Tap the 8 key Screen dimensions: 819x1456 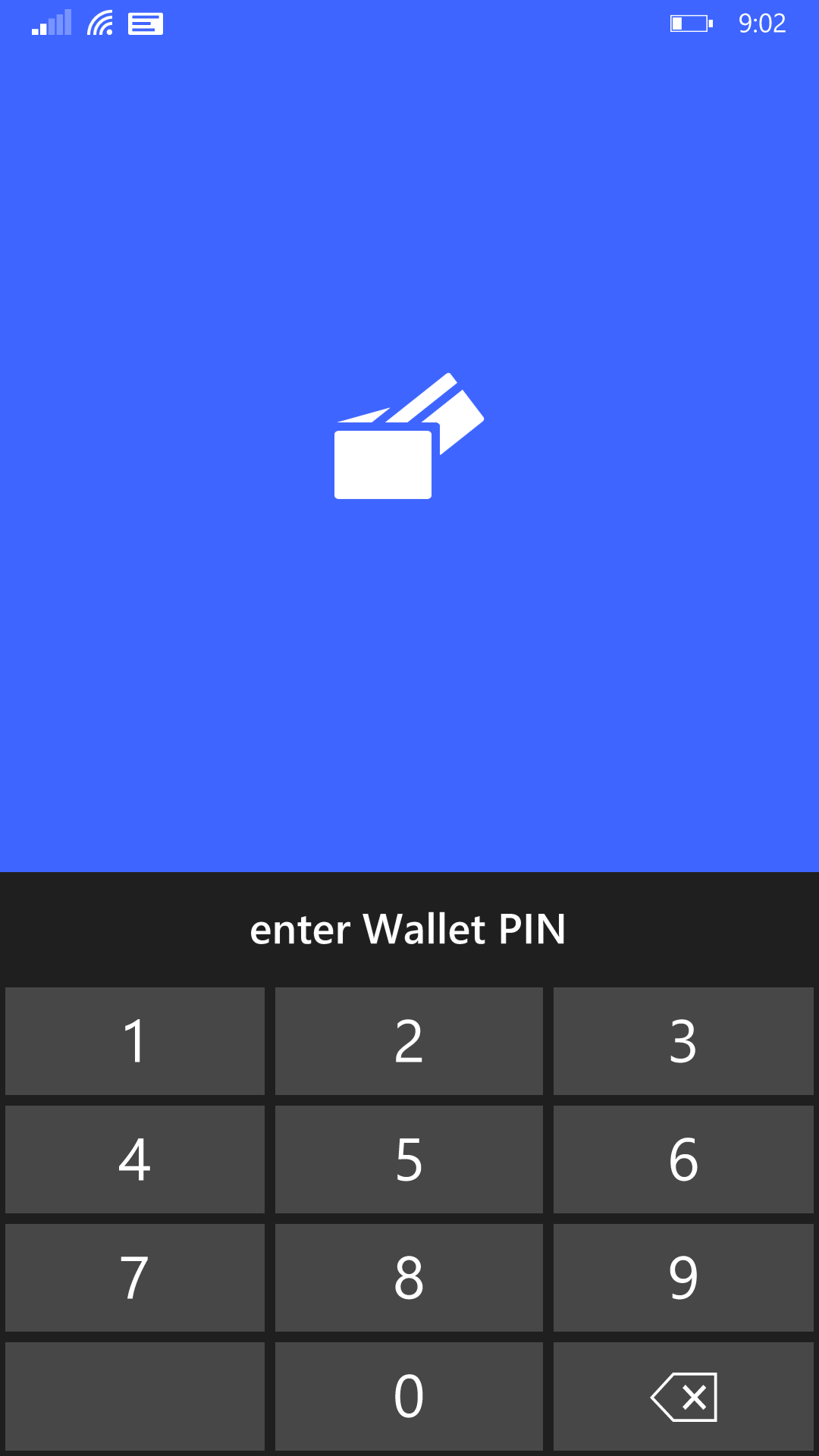point(409,1277)
